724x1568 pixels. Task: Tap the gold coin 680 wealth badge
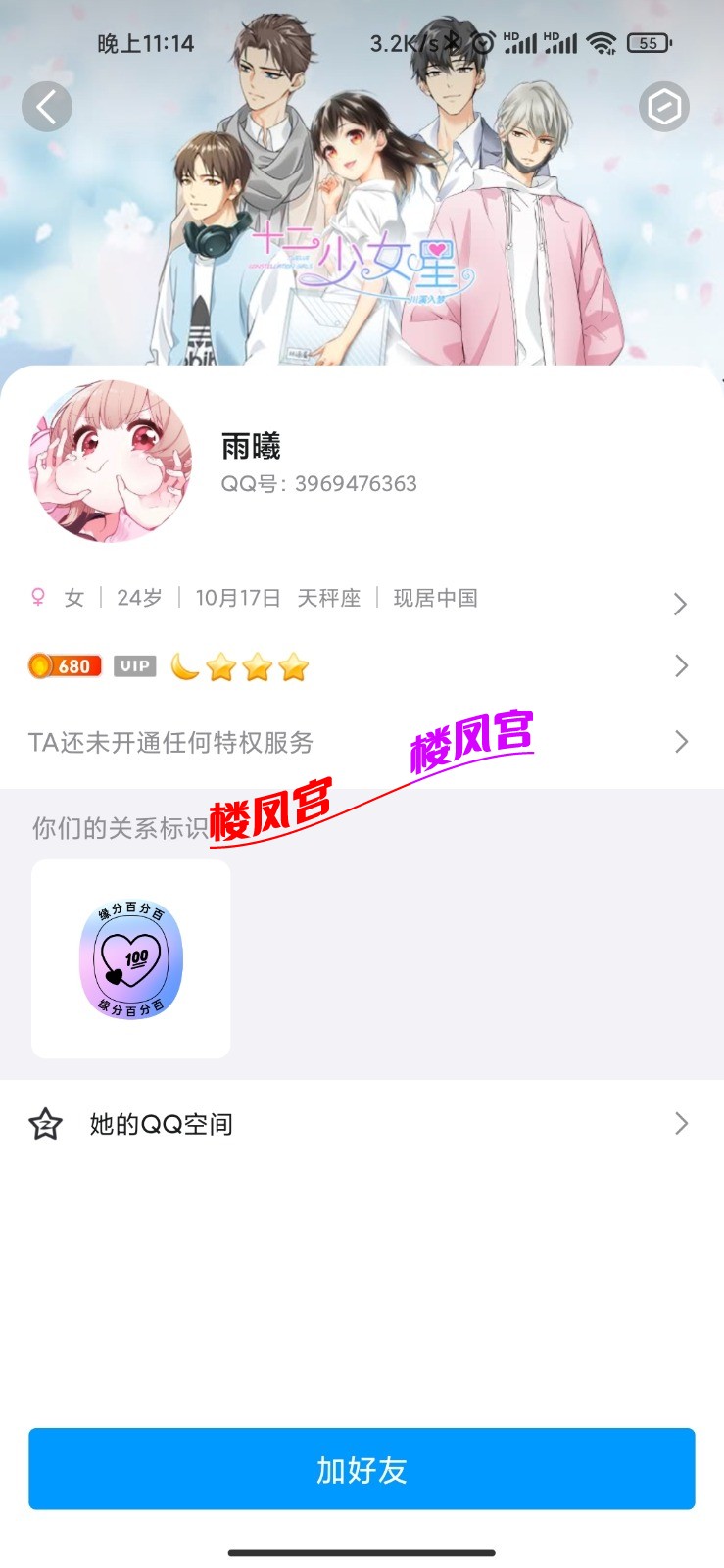(64, 666)
